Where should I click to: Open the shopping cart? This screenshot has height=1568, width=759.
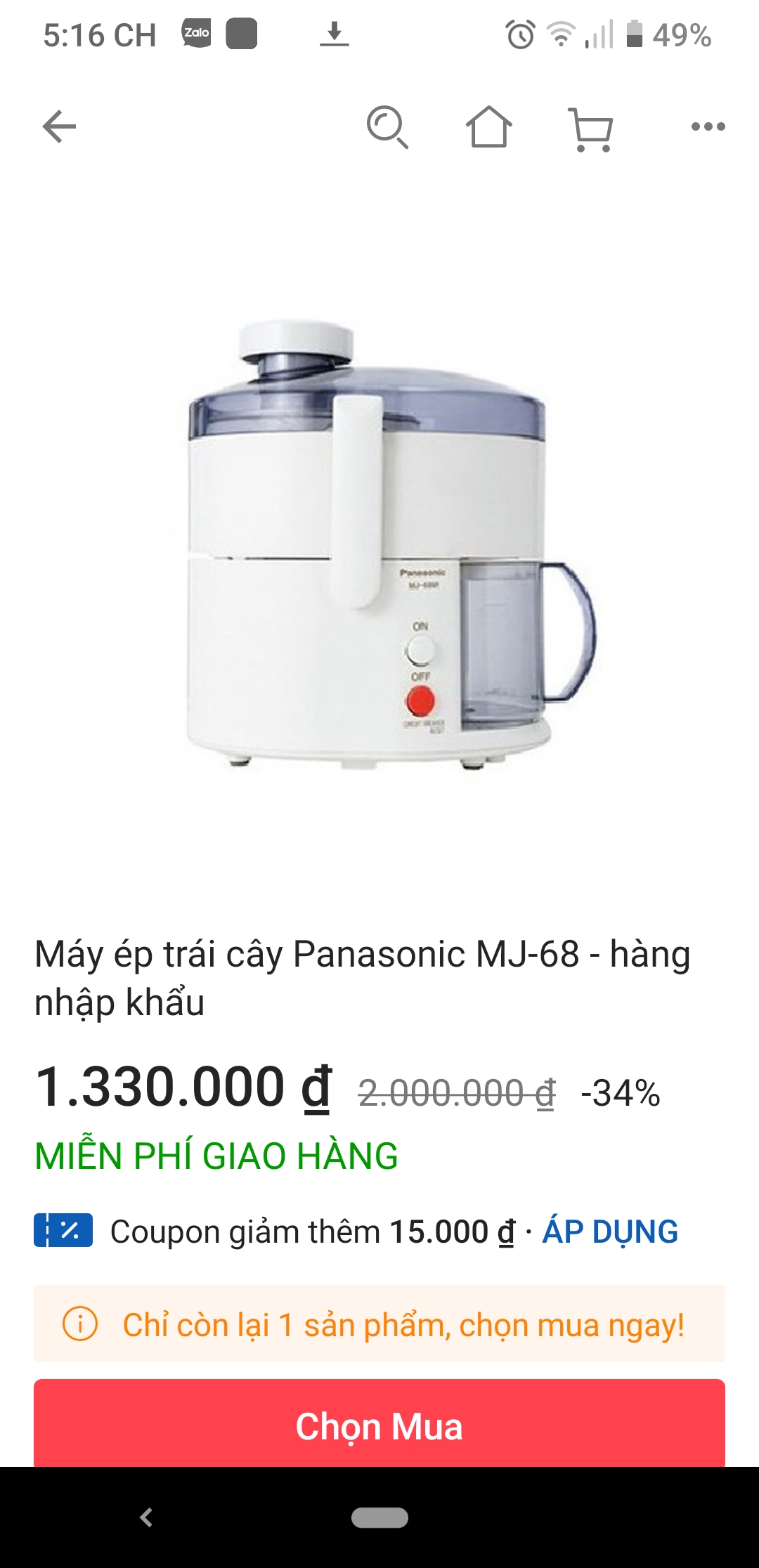coord(591,129)
